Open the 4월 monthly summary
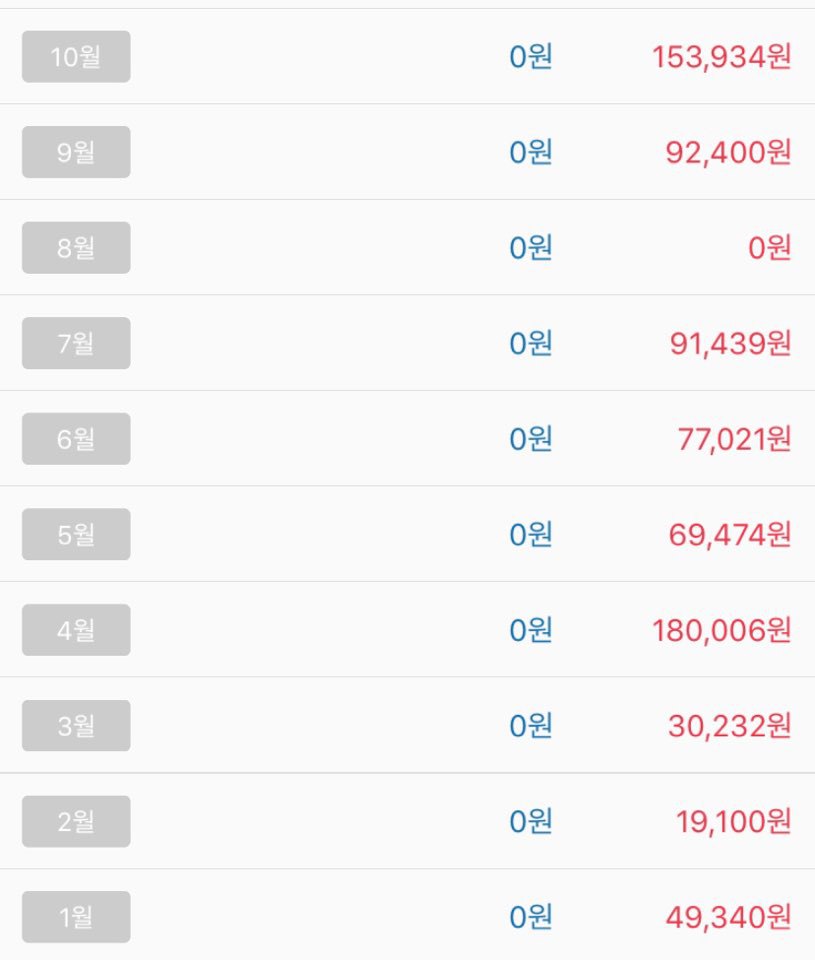The height and width of the screenshot is (960, 815). pyautogui.click(x=76, y=630)
